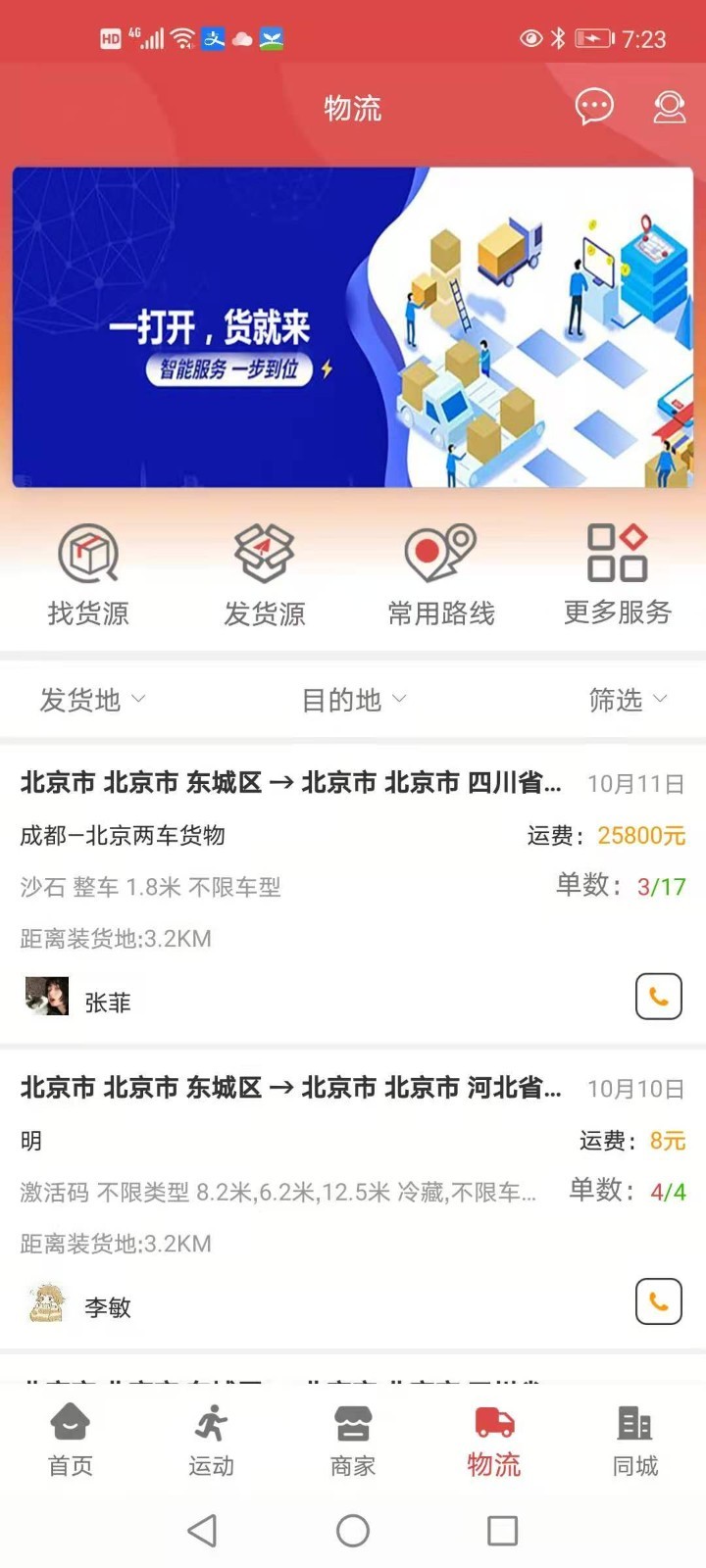Expand the 目的地 destination dropdown
The width and height of the screenshot is (706, 1568).
pyautogui.click(x=353, y=700)
